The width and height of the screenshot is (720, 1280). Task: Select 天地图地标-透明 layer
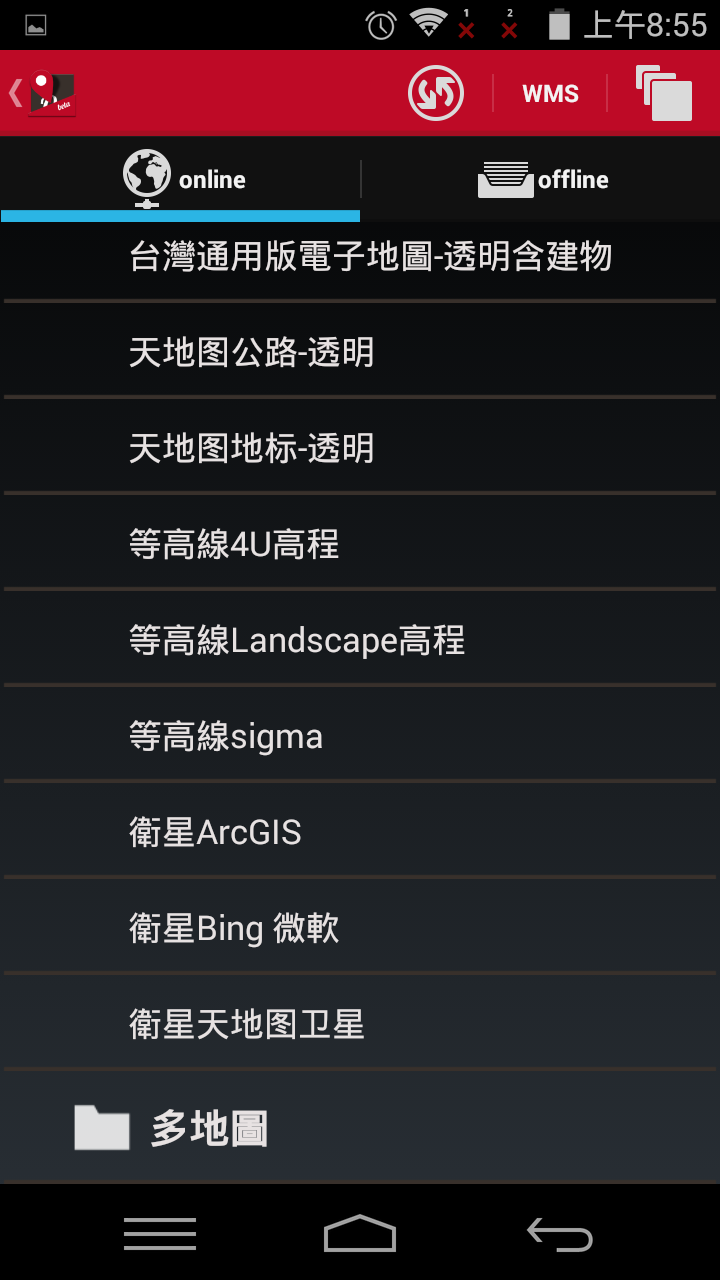click(360, 448)
